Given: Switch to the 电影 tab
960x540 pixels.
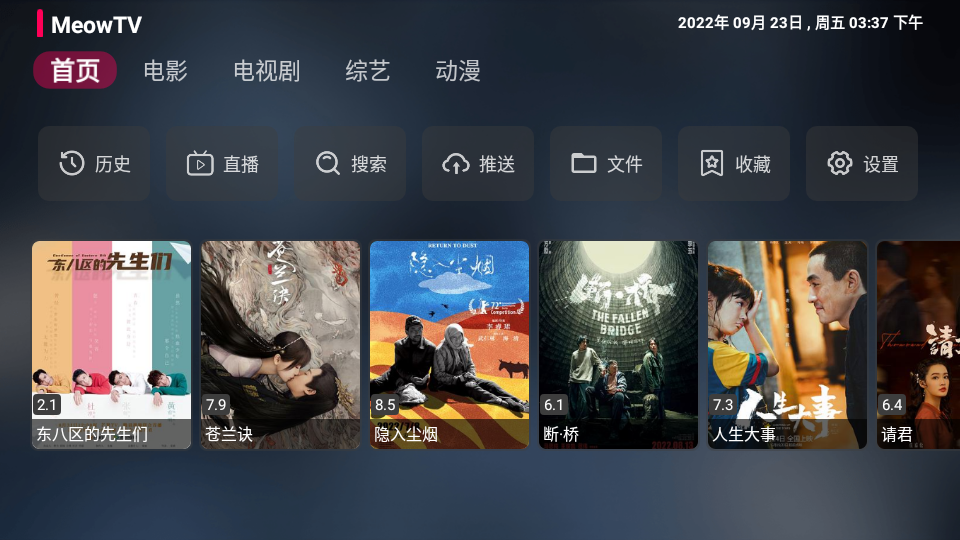Looking at the screenshot, I should pyautogui.click(x=166, y=71).
